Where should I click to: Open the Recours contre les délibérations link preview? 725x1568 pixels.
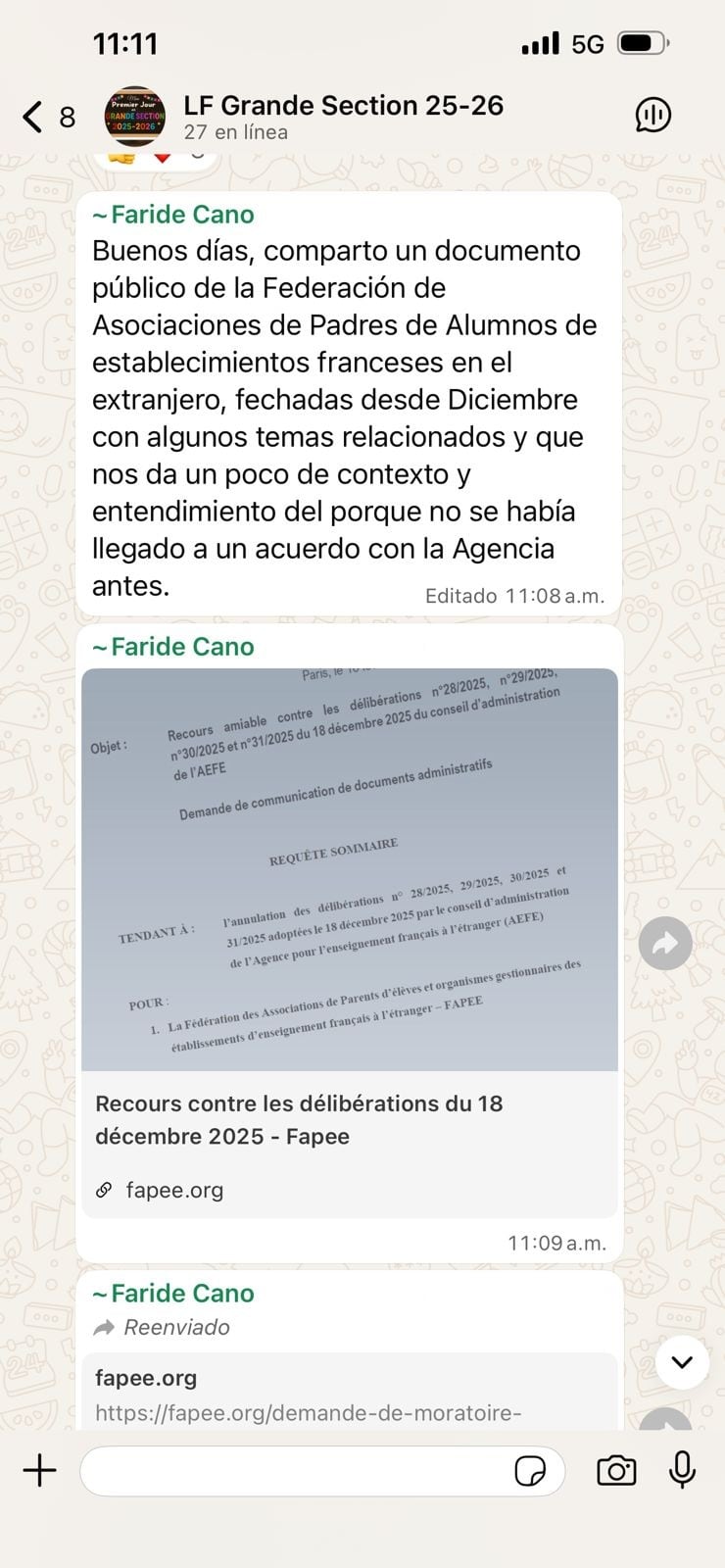coord(350,943)
